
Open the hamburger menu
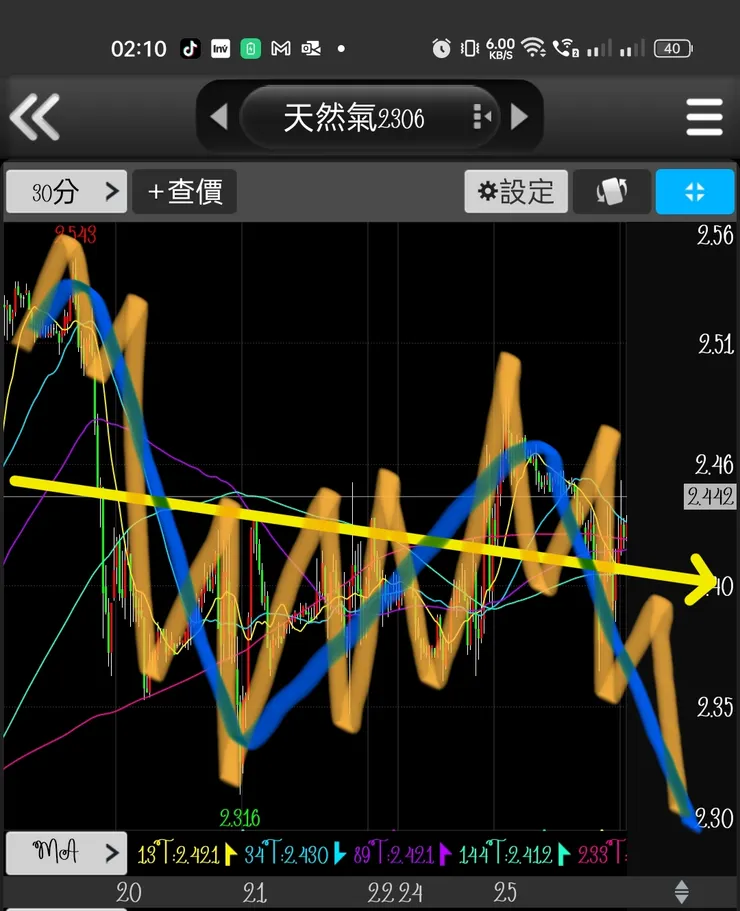coord(704,117)
